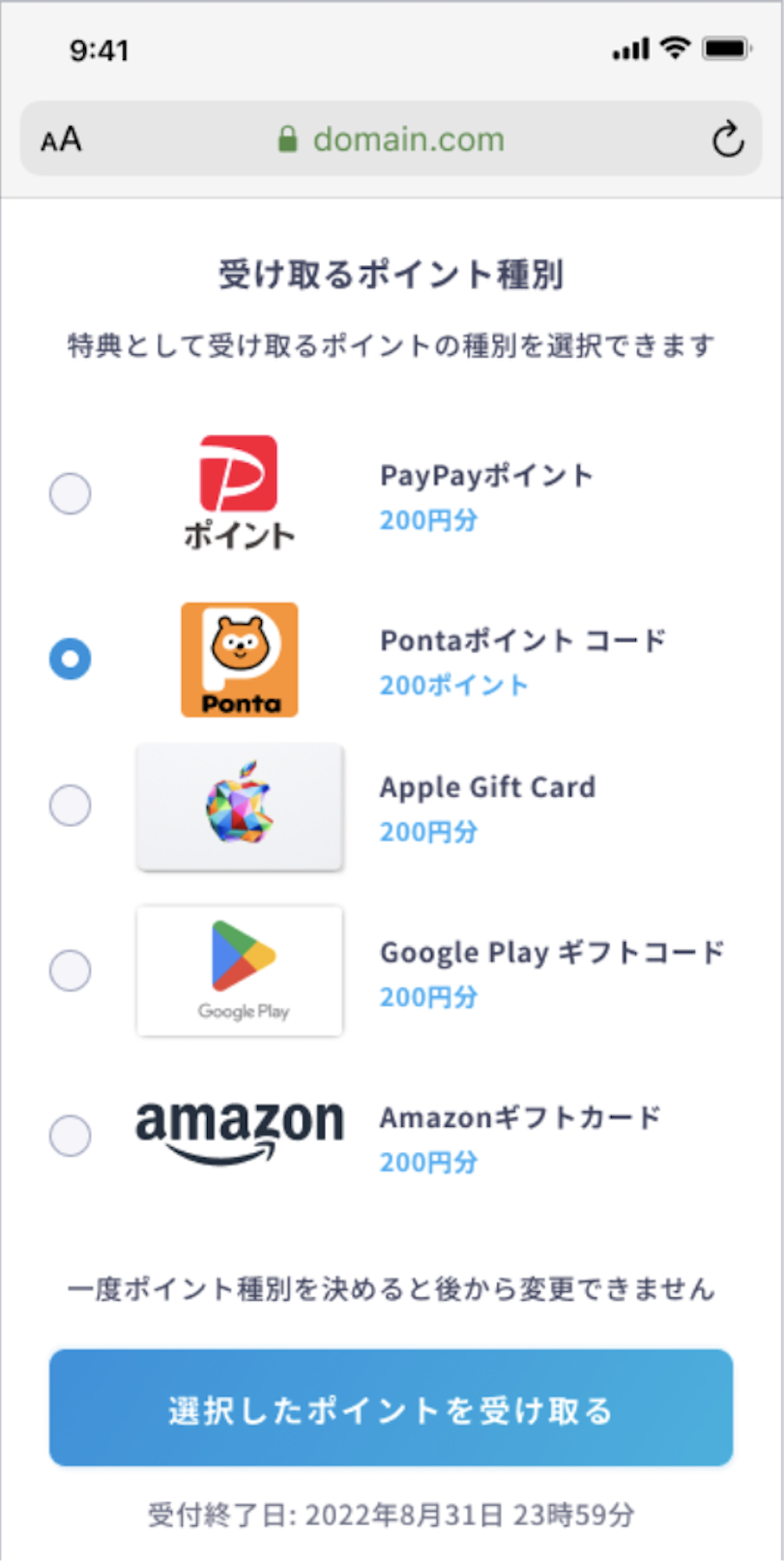Viewport: 784px width, 1562px height.
Task: Choose the Apple Gift Card option
Action: 71,805
